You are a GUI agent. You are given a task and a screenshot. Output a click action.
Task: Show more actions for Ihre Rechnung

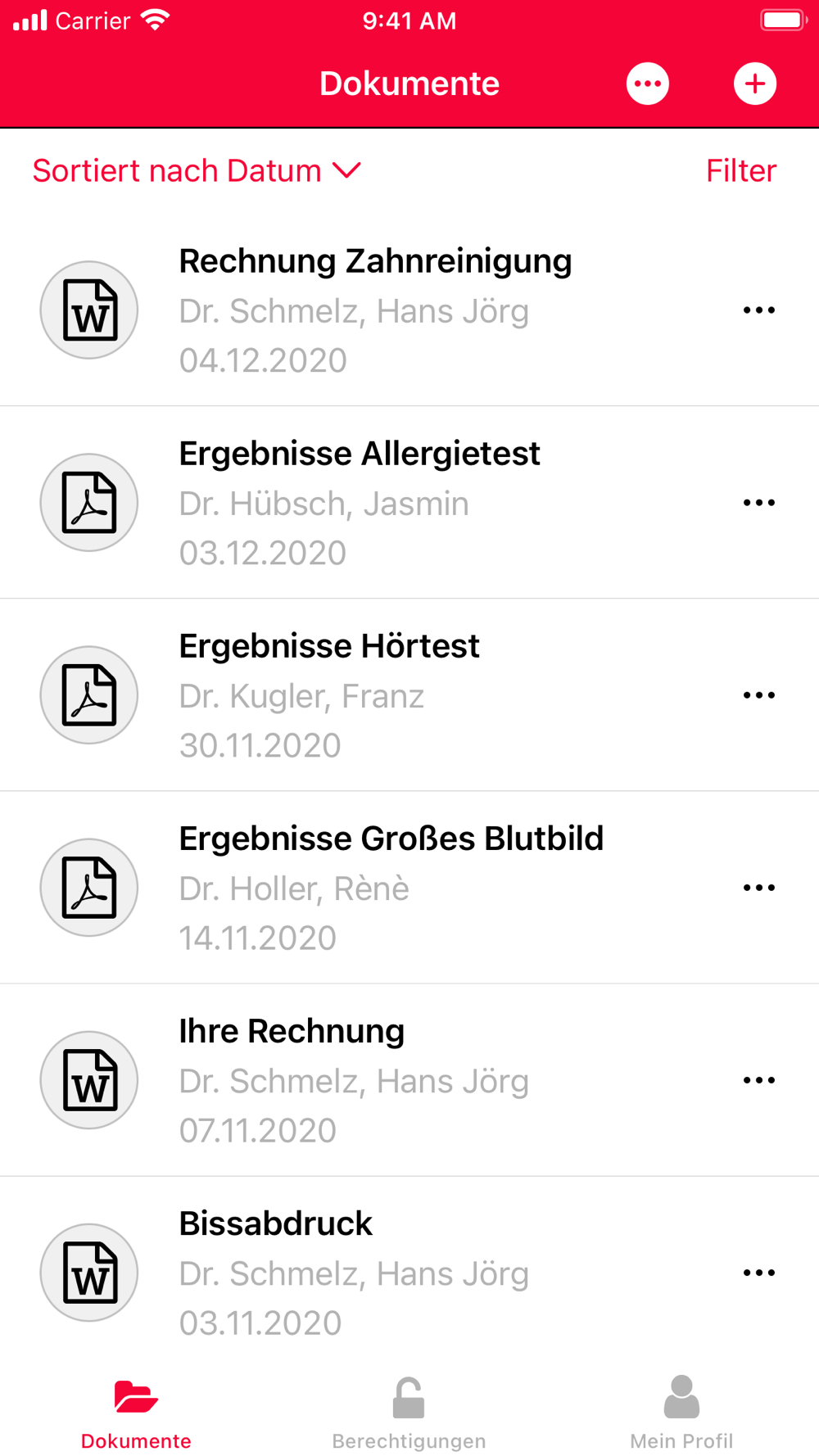[759, 1080]
